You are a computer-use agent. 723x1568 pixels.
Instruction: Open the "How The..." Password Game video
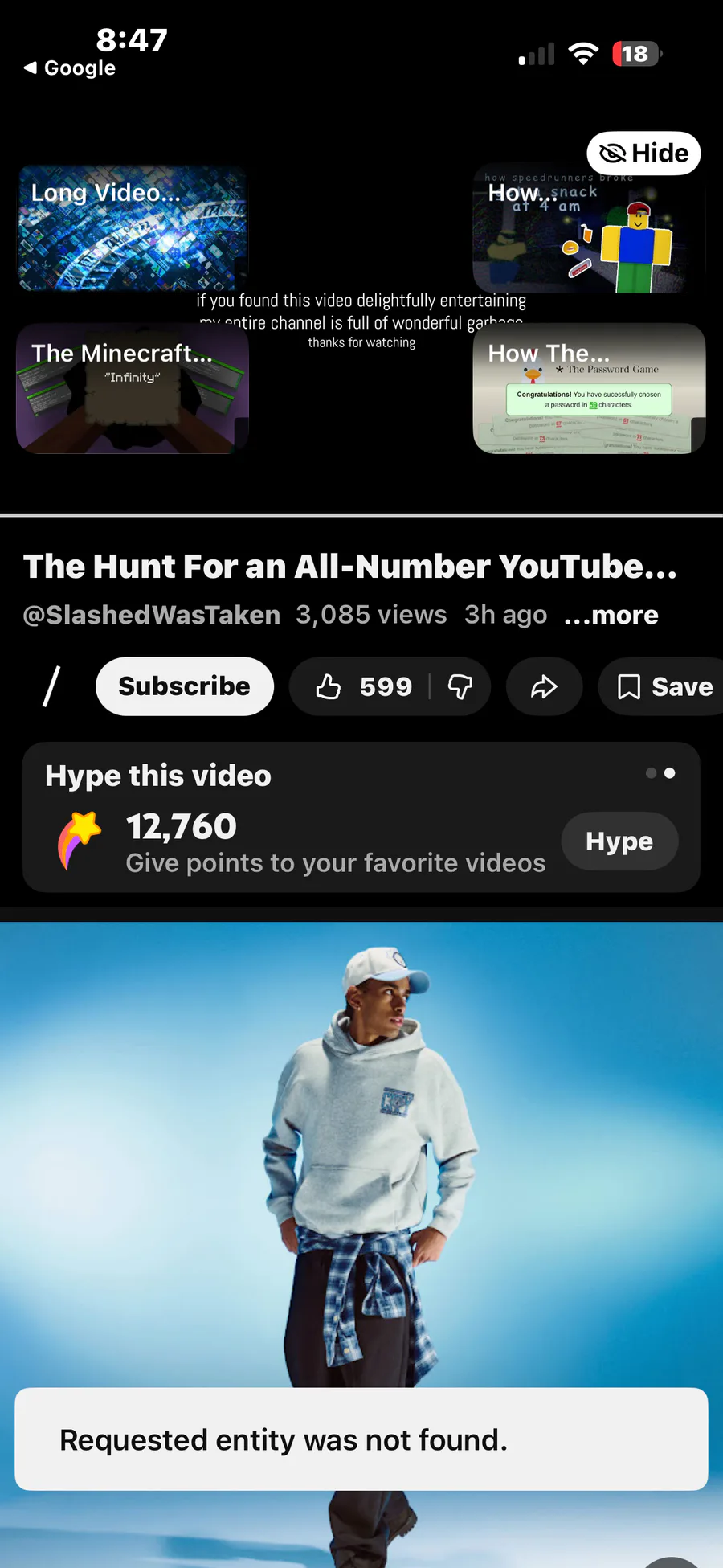click(x=589, y=389)
